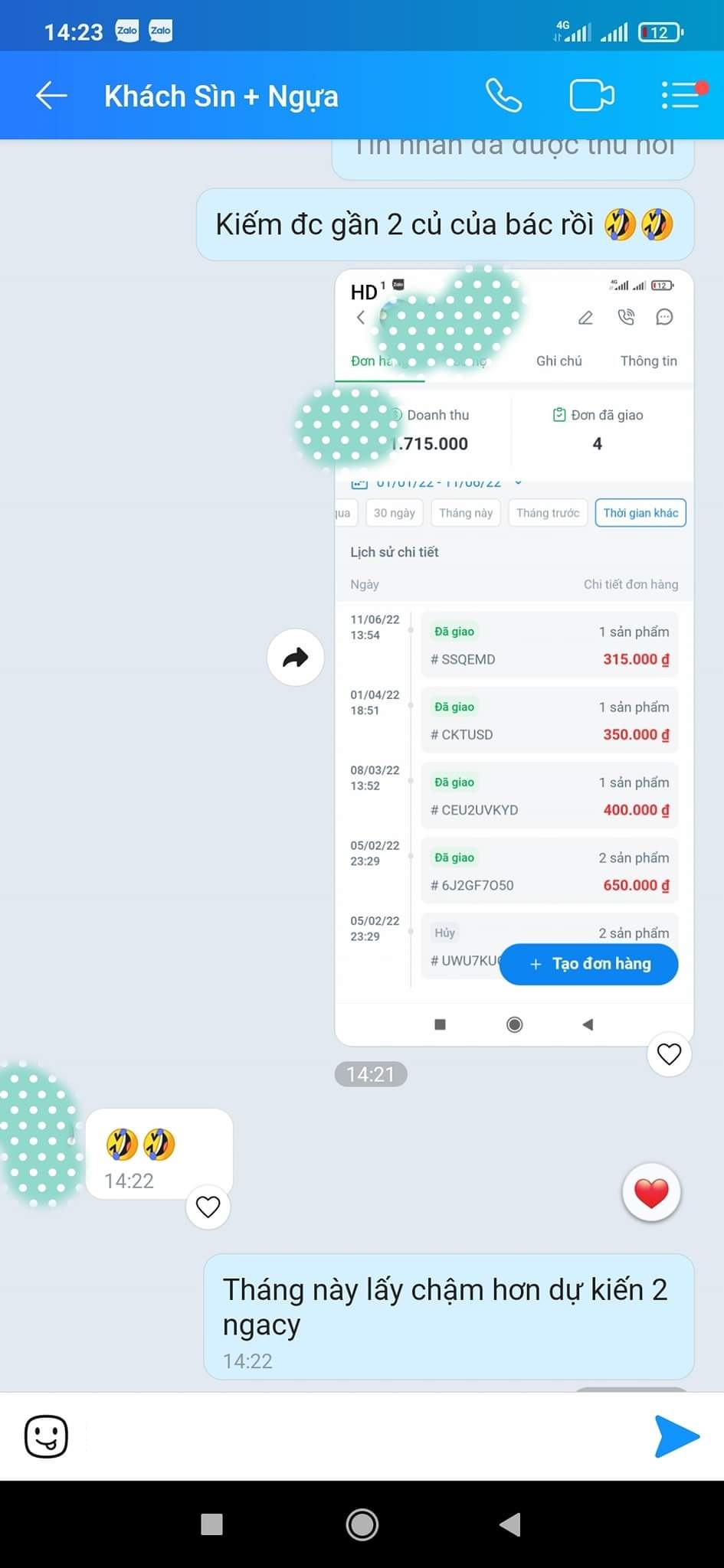Start a video call
724x1568 pixels.
(591, 96)
